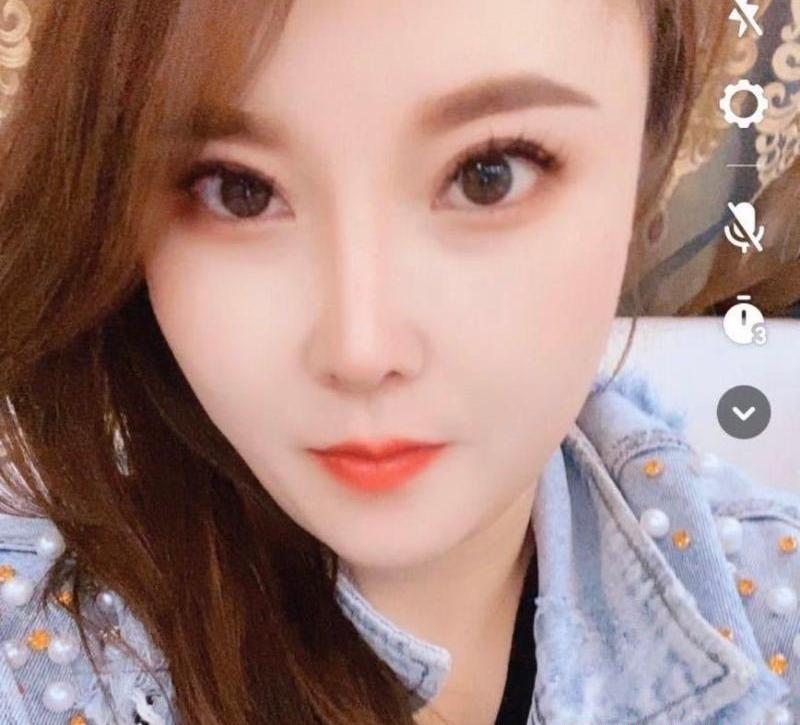Toggle the muted microphone icon
This screenshot has width=800, height=725.
tap(743, 226)
